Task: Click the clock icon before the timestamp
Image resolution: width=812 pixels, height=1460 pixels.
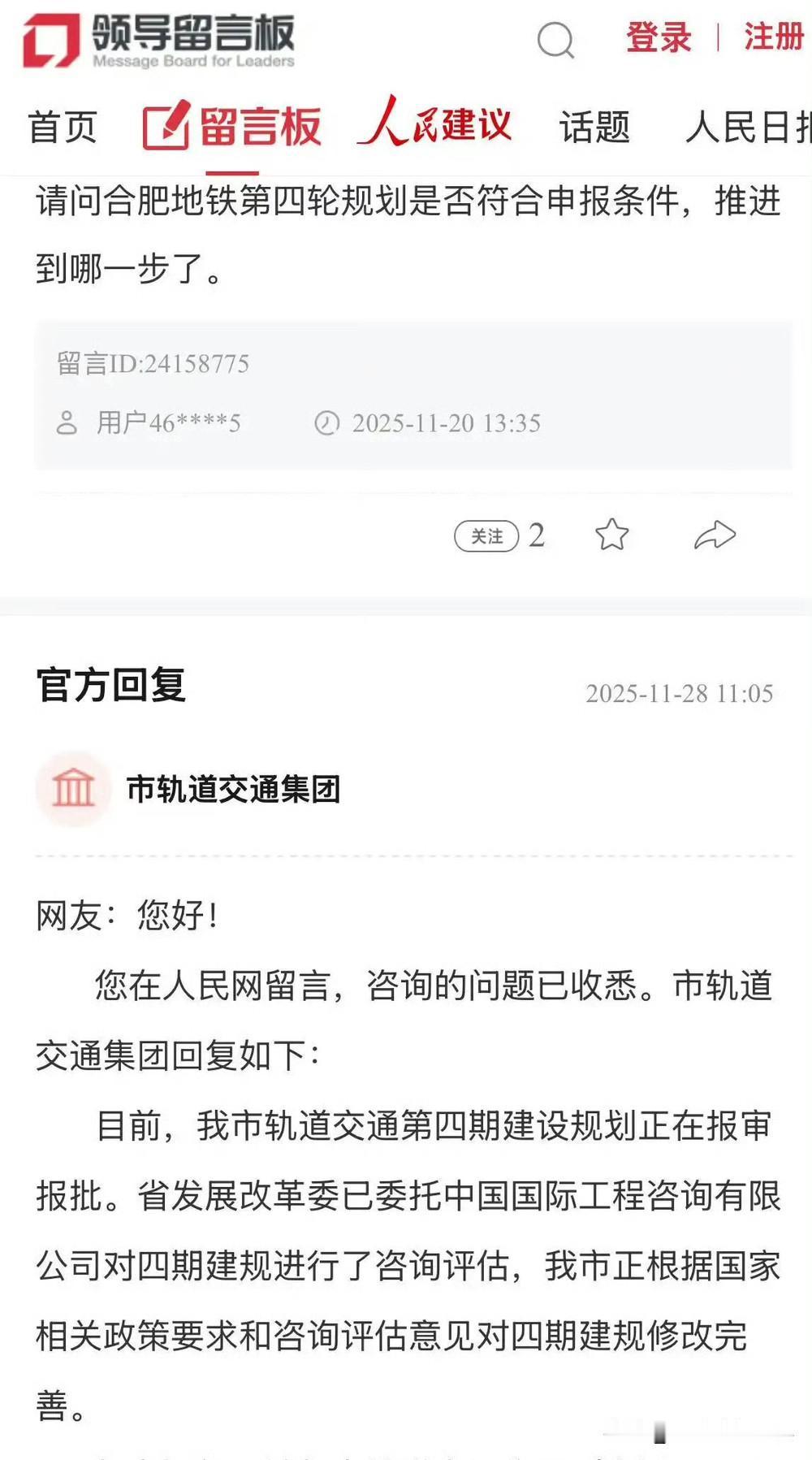Action: pyautogui.click(x=327, y=422)
